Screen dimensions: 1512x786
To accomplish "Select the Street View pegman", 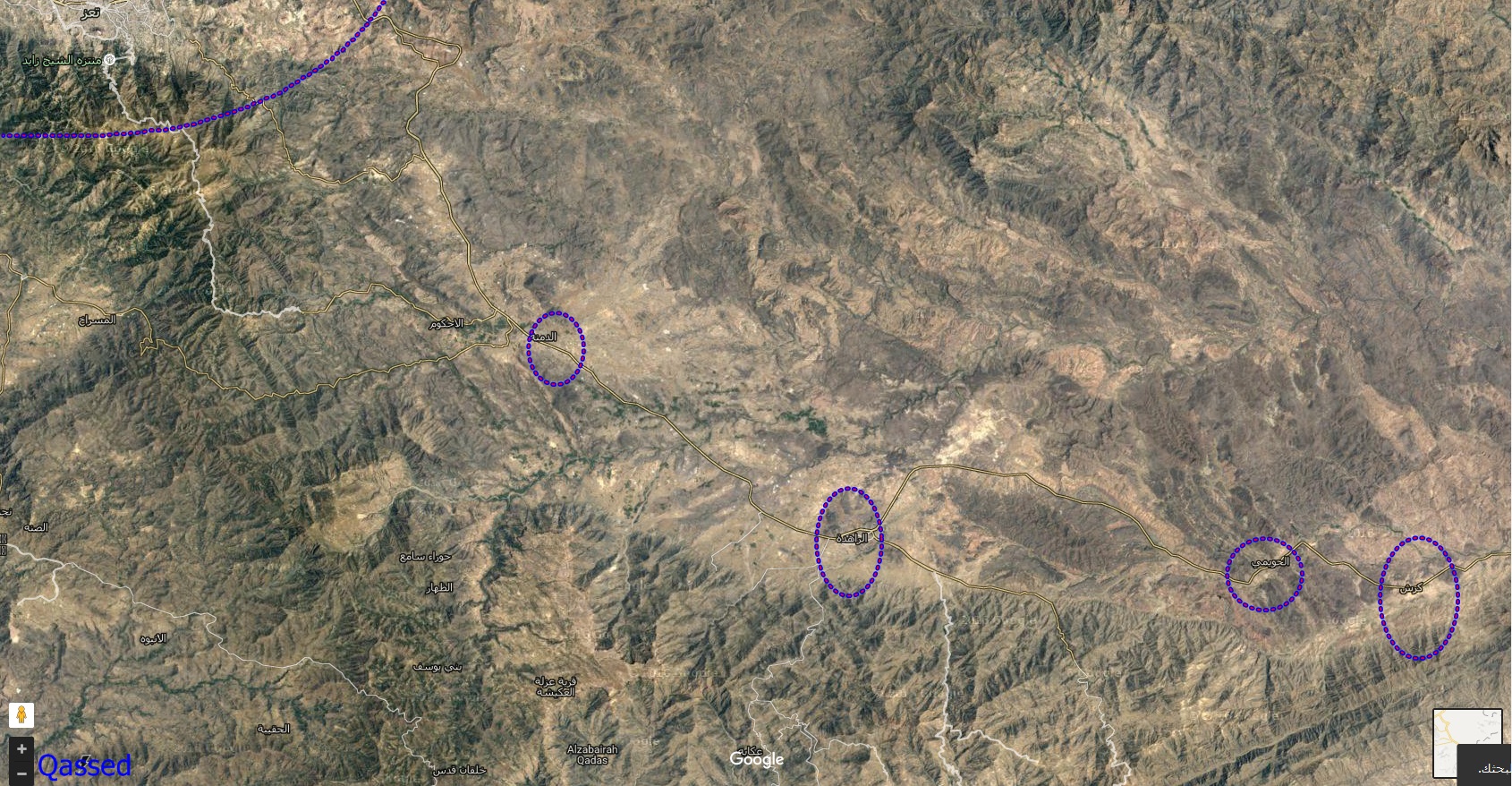I will pyautogui.click(x=21, y=715).
